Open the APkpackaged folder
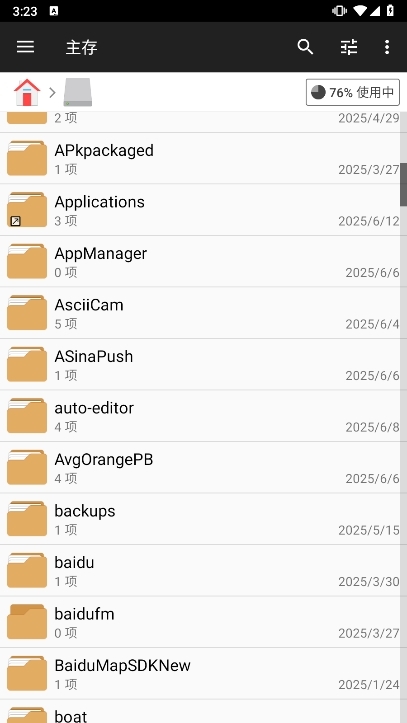Image resolution: width=407 pixels, height=723 pixels. point(200,159)
